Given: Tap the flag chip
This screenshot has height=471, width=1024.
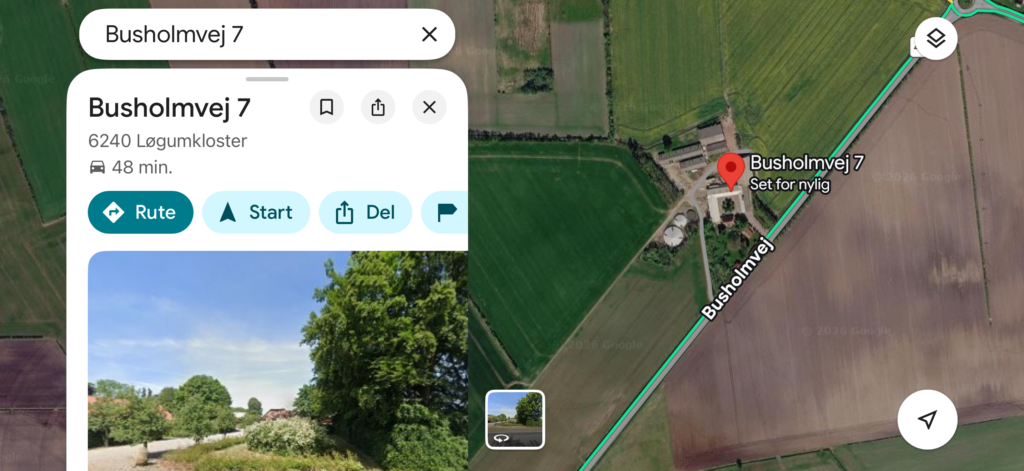Looking at the screenshot, I should [445, 212].
